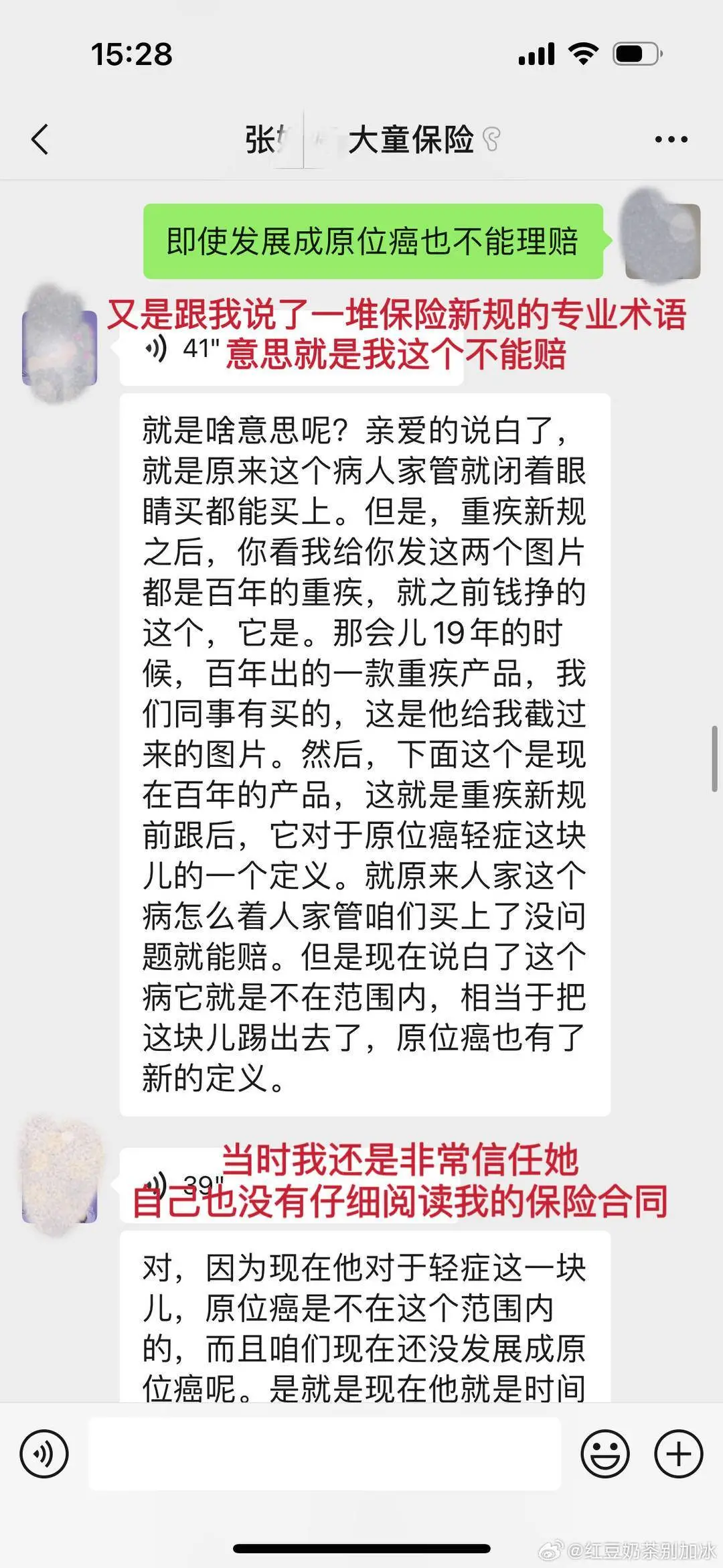Viewport: 723px width, 1568px height.
Task: Switch to voice input mode
Action: [x=44, y=1454]
